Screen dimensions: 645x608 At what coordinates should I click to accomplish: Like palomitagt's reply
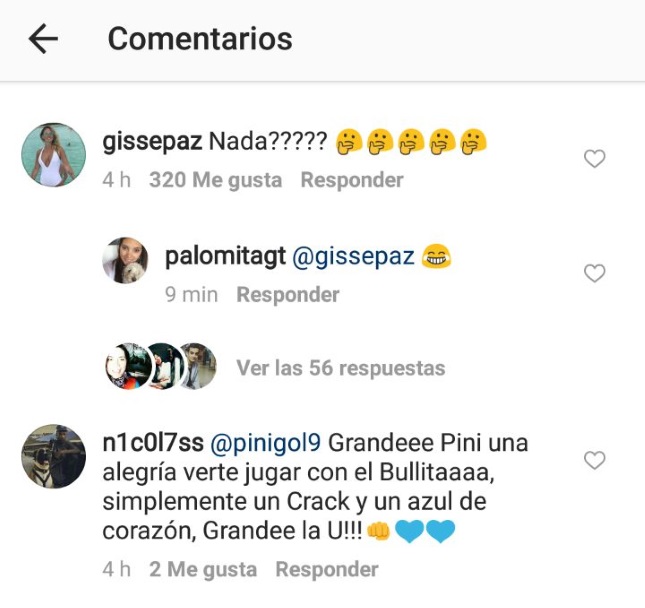tap(594, 273)
